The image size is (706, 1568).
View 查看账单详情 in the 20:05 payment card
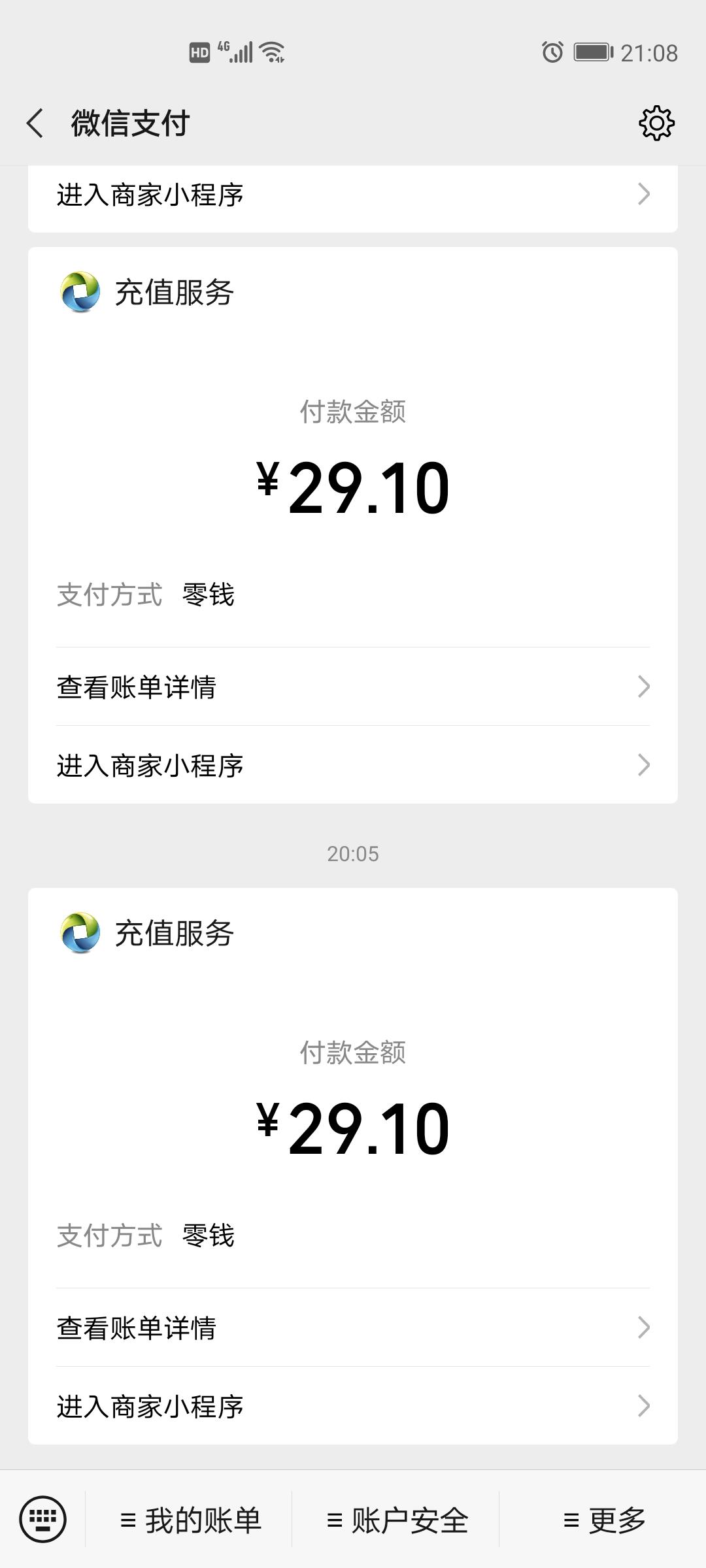(x=353, y=1327)
